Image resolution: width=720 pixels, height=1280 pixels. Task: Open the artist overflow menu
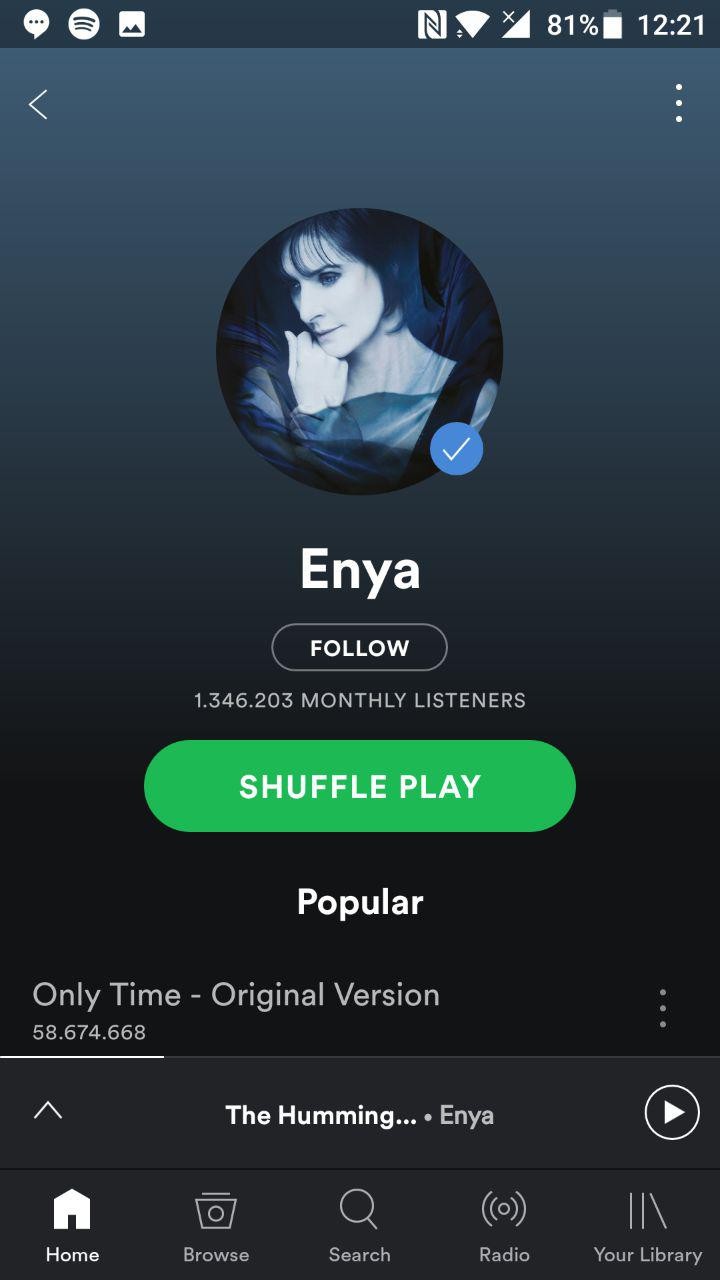tap(679, 103)
